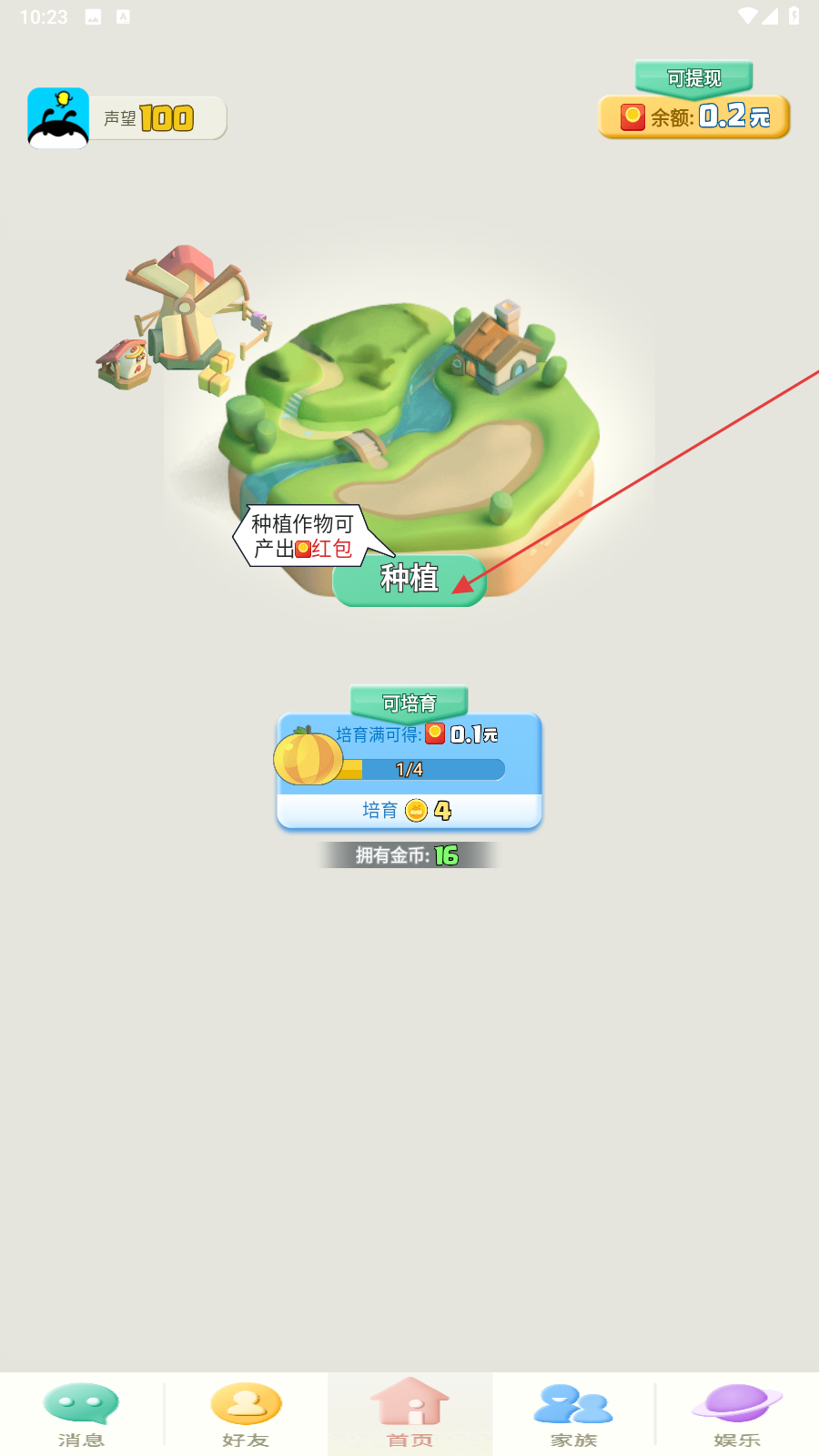
Task: Tap the 培育 cultivate button for 4 coins
Action: click(409, 810)
